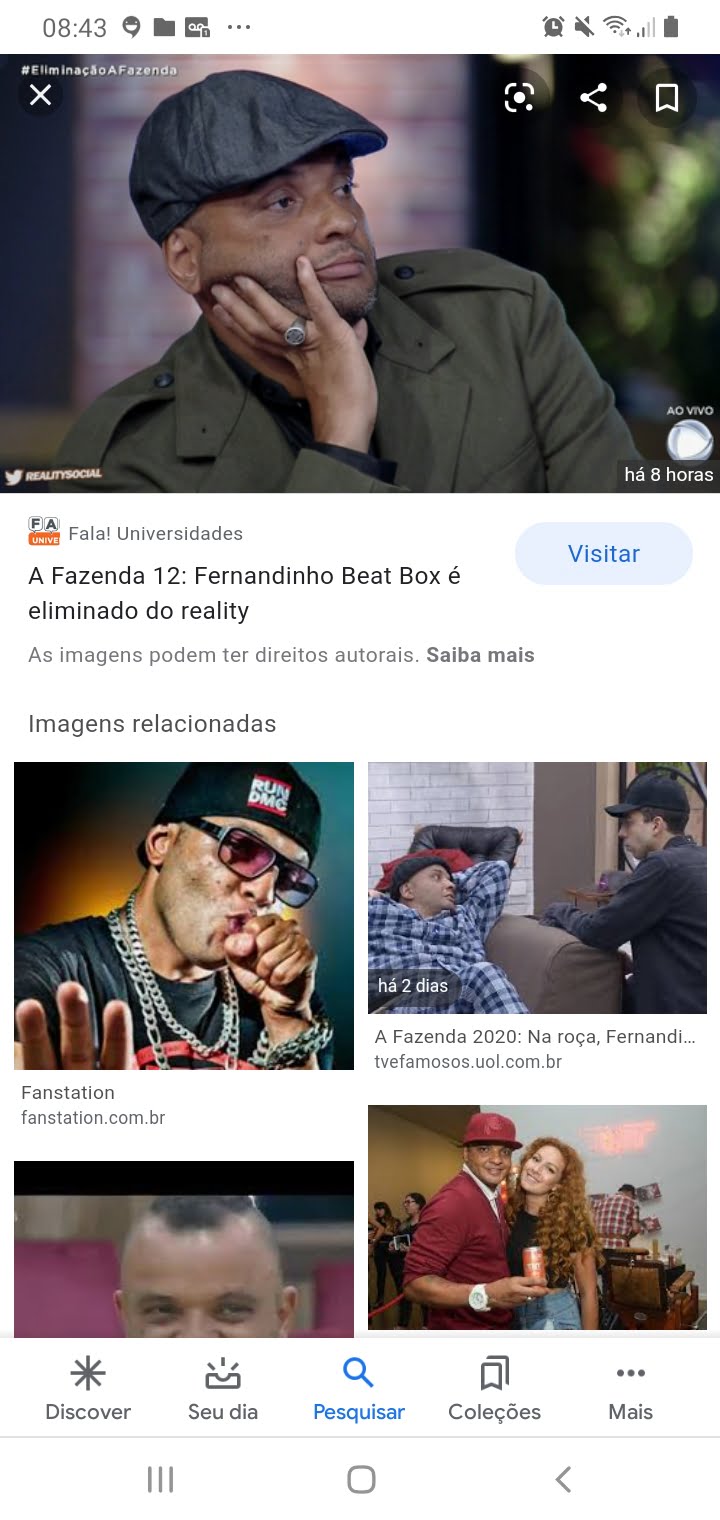This screenshot has width=720, height=1520.
Task: Open the Fanstation related image
Action: click(x=184, y=916)
